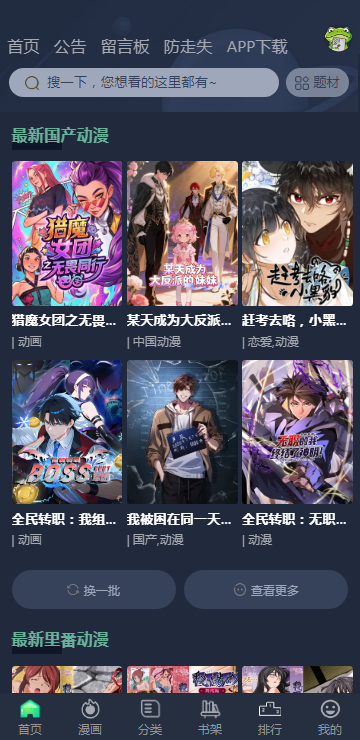Tap the search box at the top
This screenshot has width=360, height=740.
coord(144,83)
